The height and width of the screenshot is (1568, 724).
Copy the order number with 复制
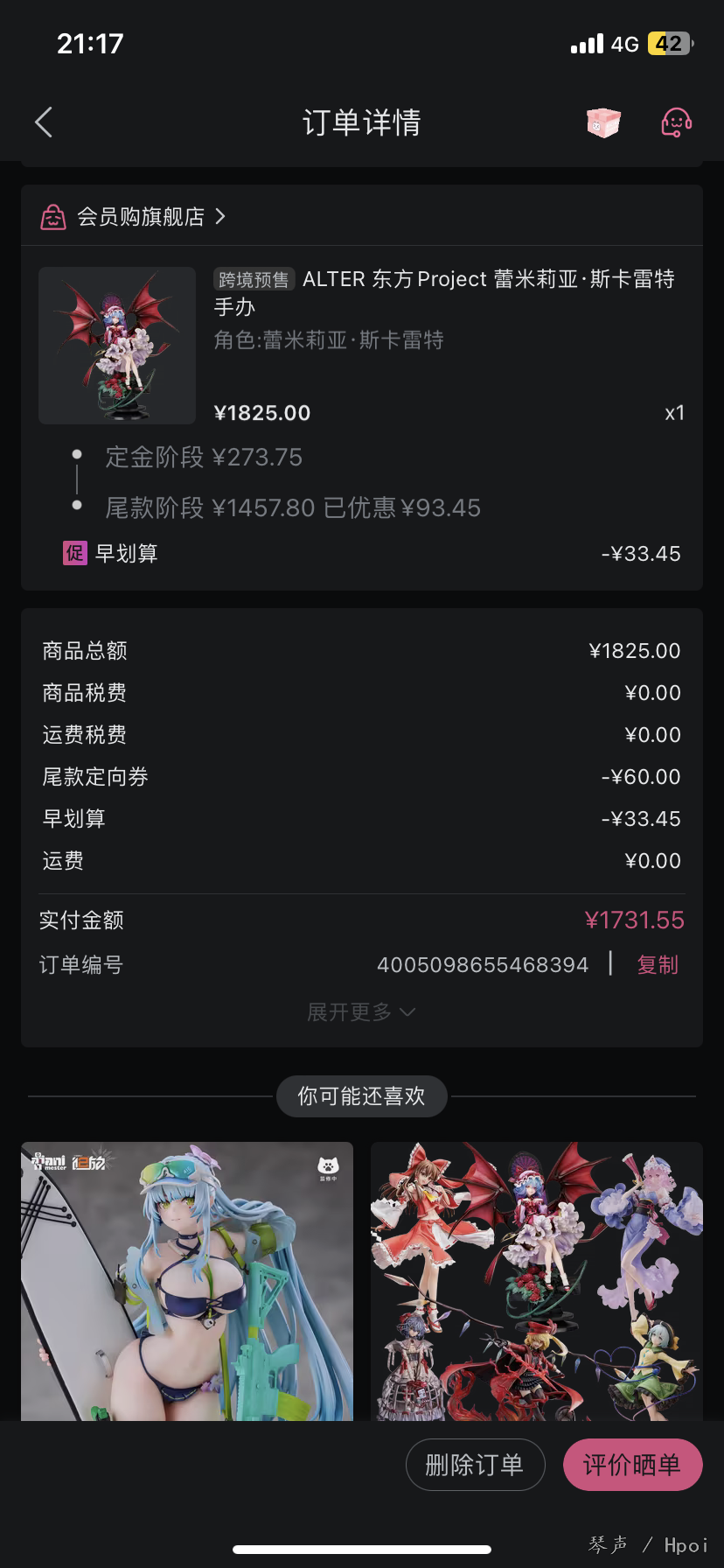tap(658, 965)
